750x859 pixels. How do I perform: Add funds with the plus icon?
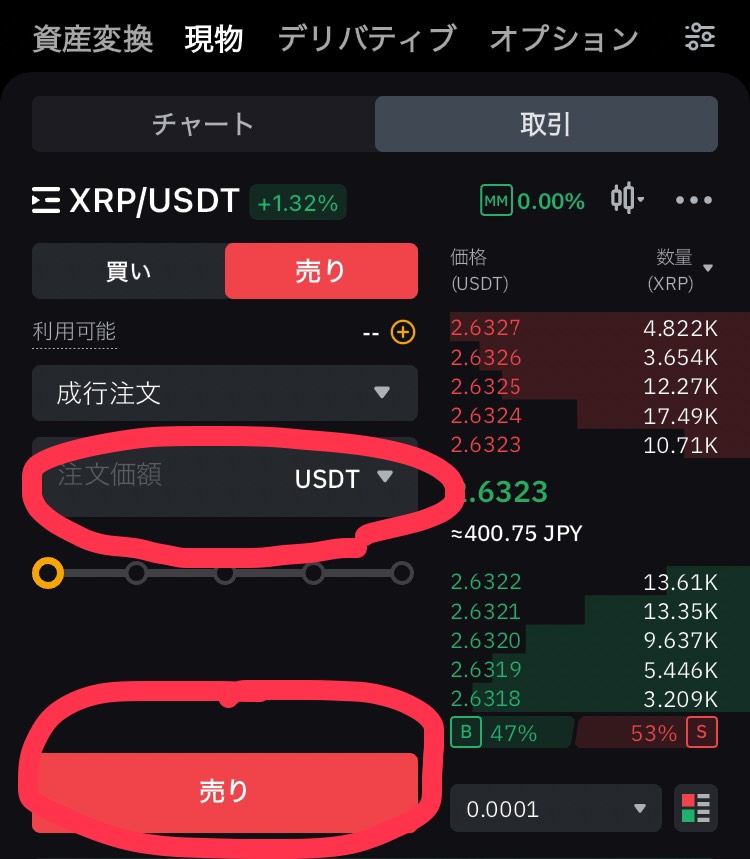tap(402, 332)
